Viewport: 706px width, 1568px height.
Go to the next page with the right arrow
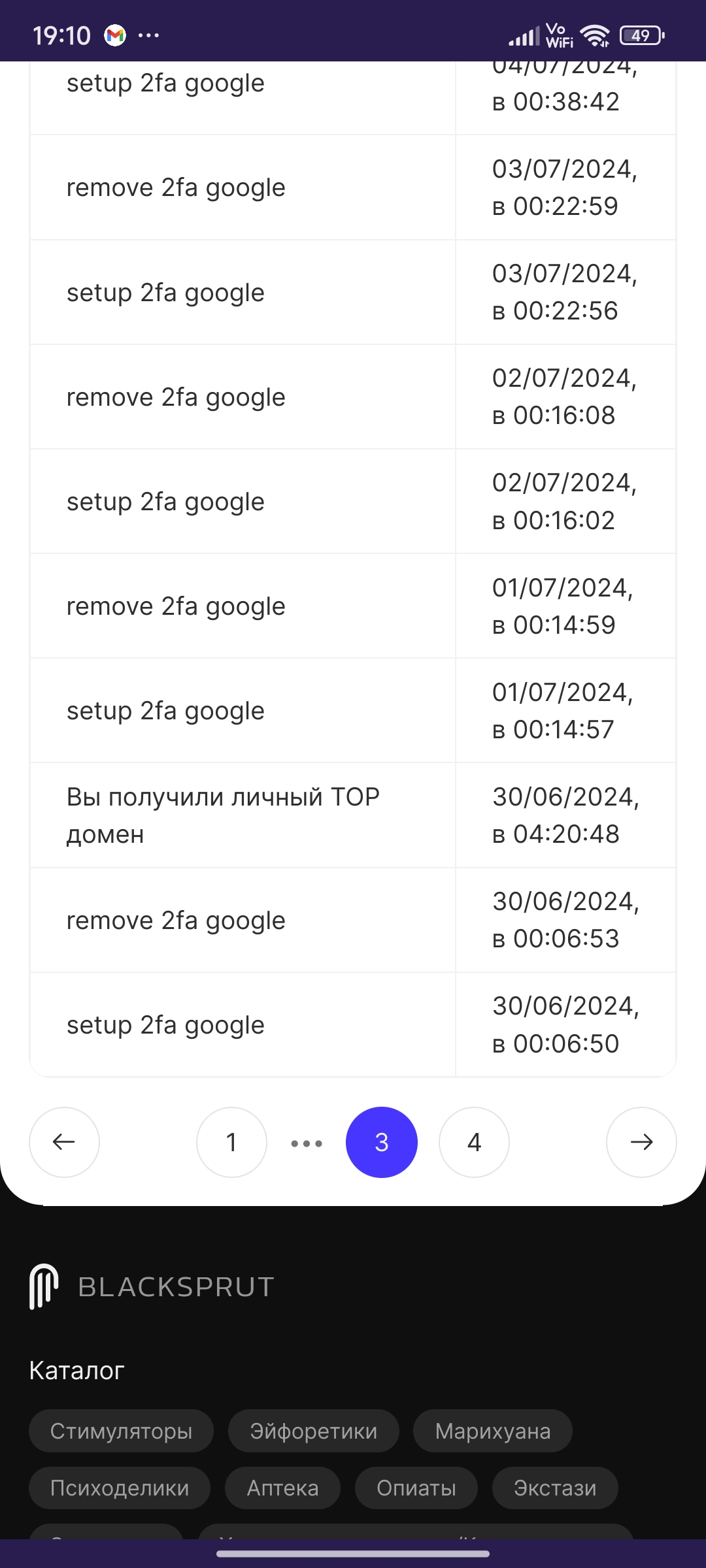point(641,1142)
